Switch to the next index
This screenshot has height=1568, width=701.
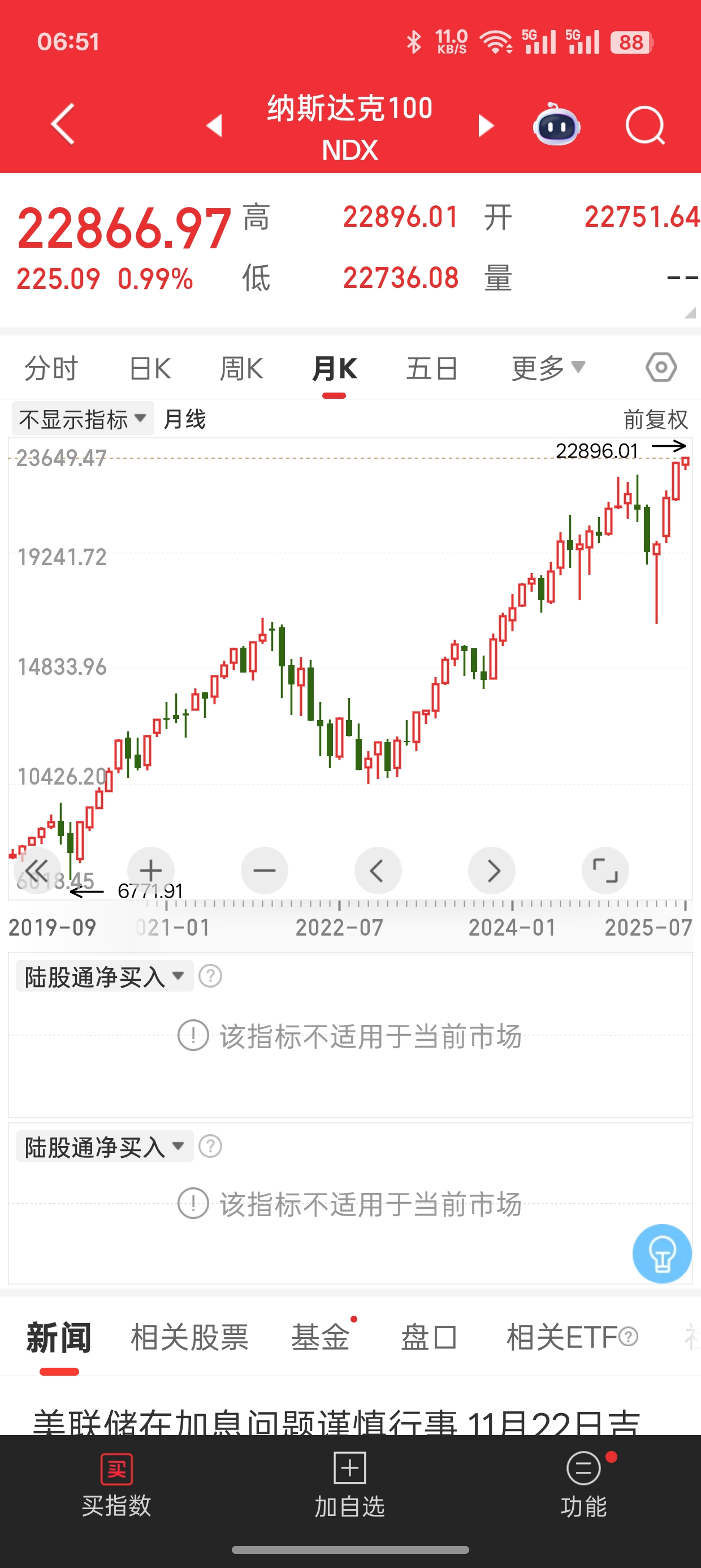click(486, 126)
